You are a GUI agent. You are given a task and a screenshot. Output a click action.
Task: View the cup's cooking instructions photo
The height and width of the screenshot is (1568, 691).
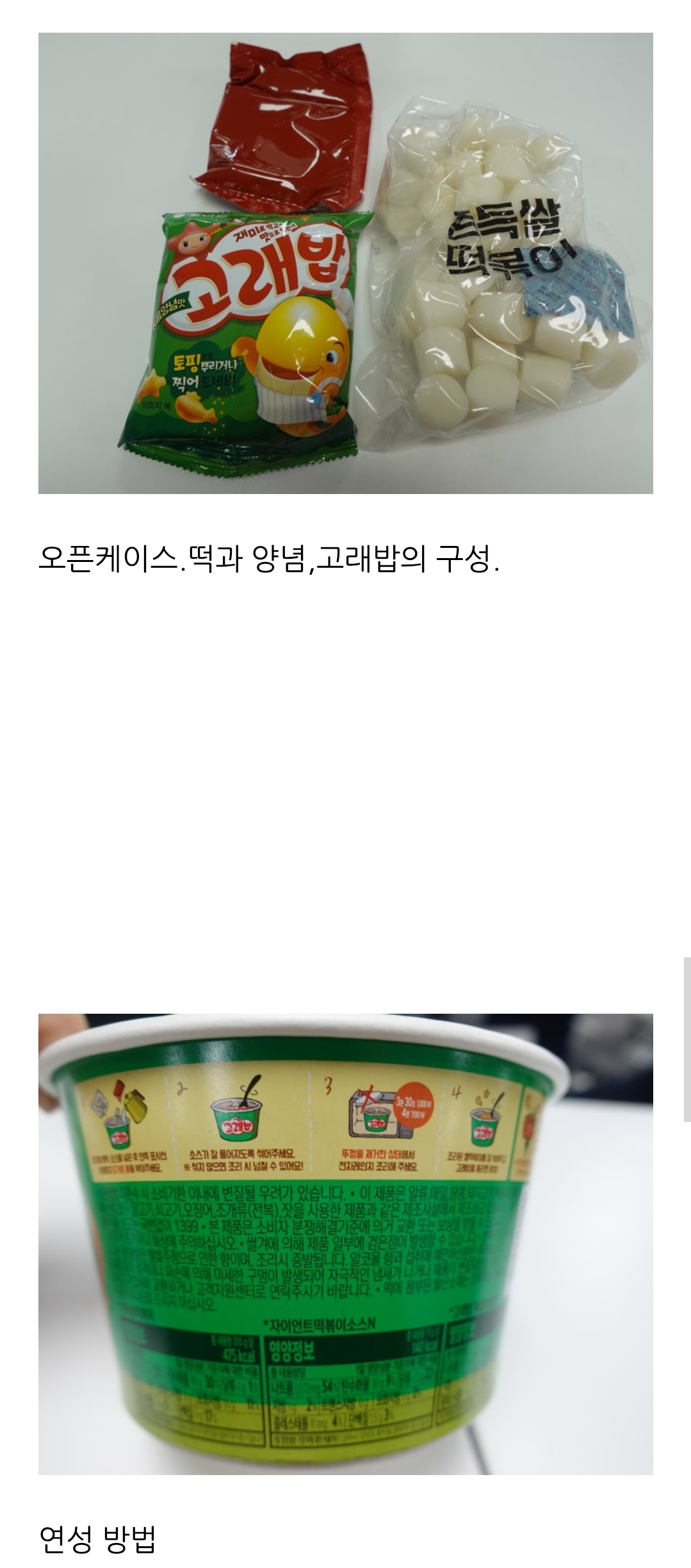pyautogui.click(x=345, y=1244)
